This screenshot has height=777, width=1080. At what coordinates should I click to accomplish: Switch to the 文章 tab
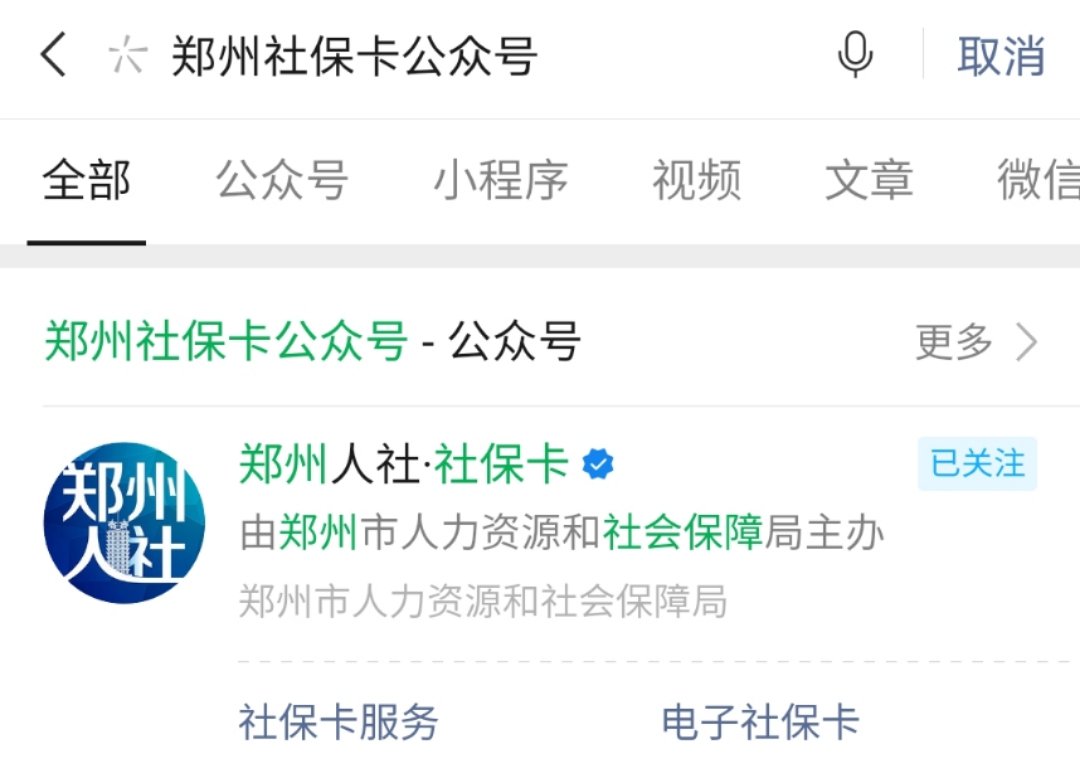click(x=868, y=181)
